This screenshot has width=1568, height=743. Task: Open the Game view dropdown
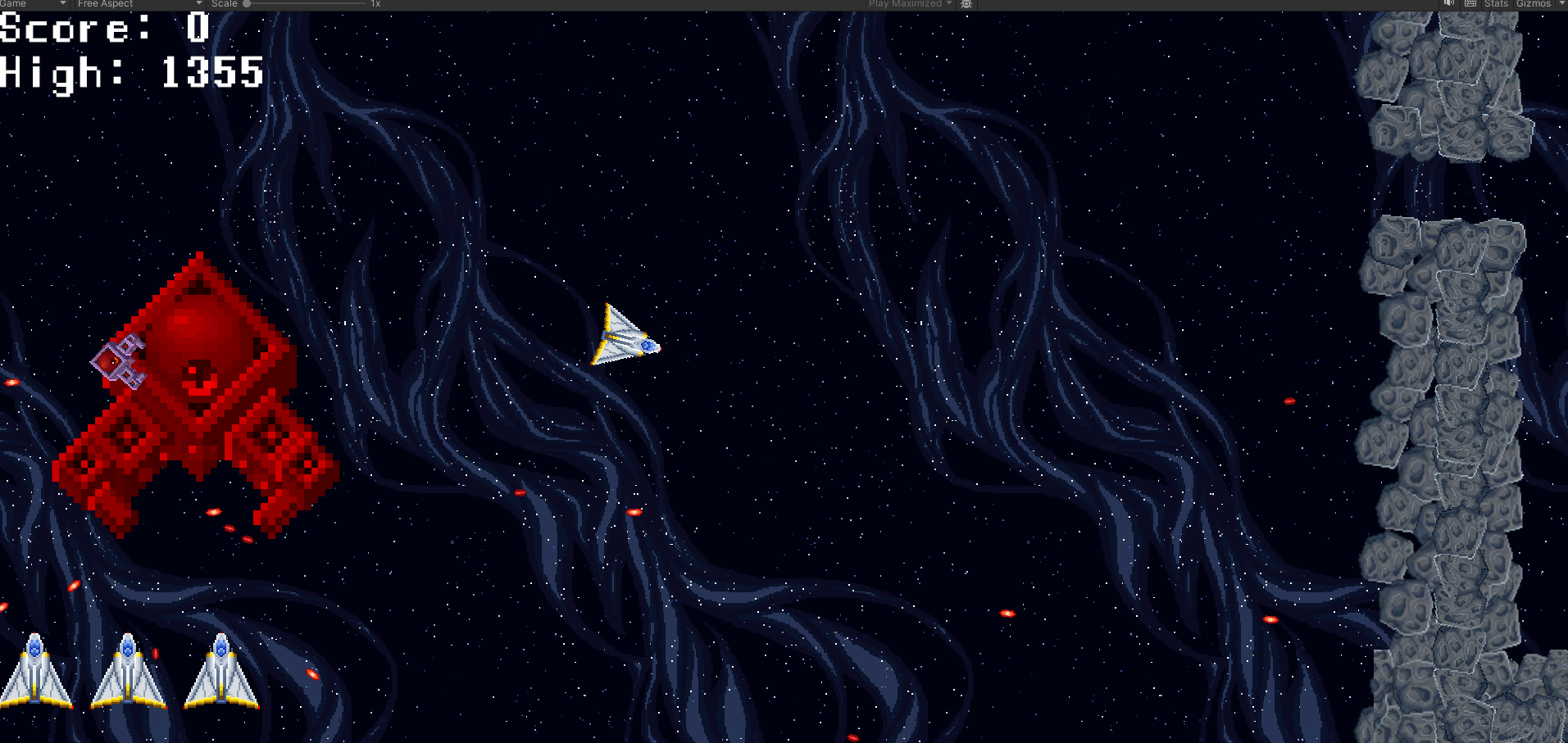pyautogui.click(x=33, y=4)
